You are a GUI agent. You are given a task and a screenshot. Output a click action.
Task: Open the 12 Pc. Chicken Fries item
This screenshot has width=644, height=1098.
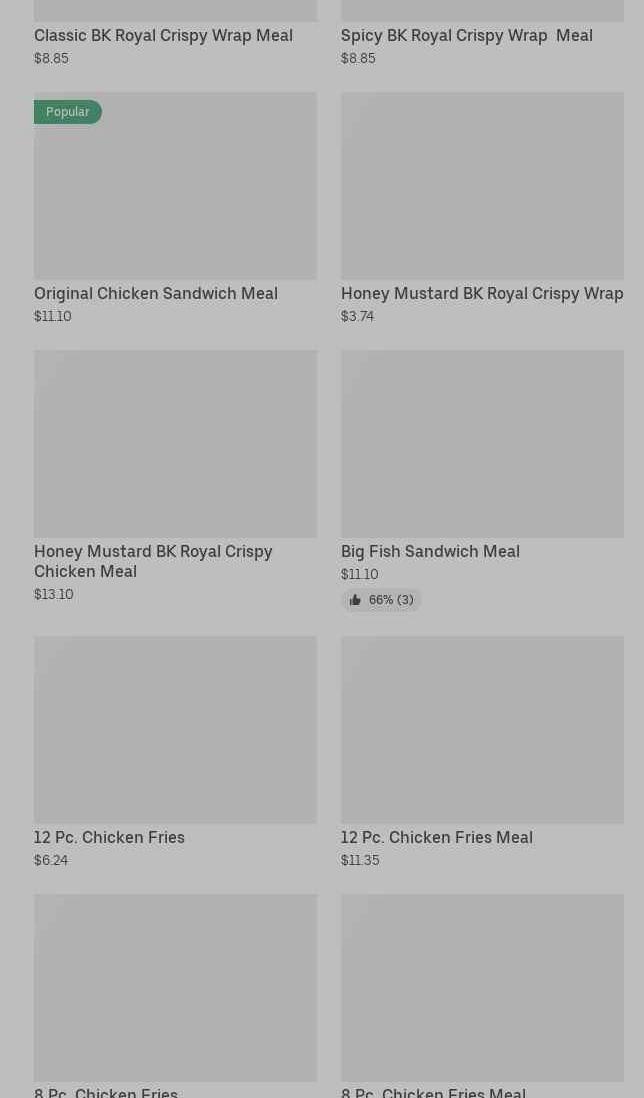pos(175,752)
